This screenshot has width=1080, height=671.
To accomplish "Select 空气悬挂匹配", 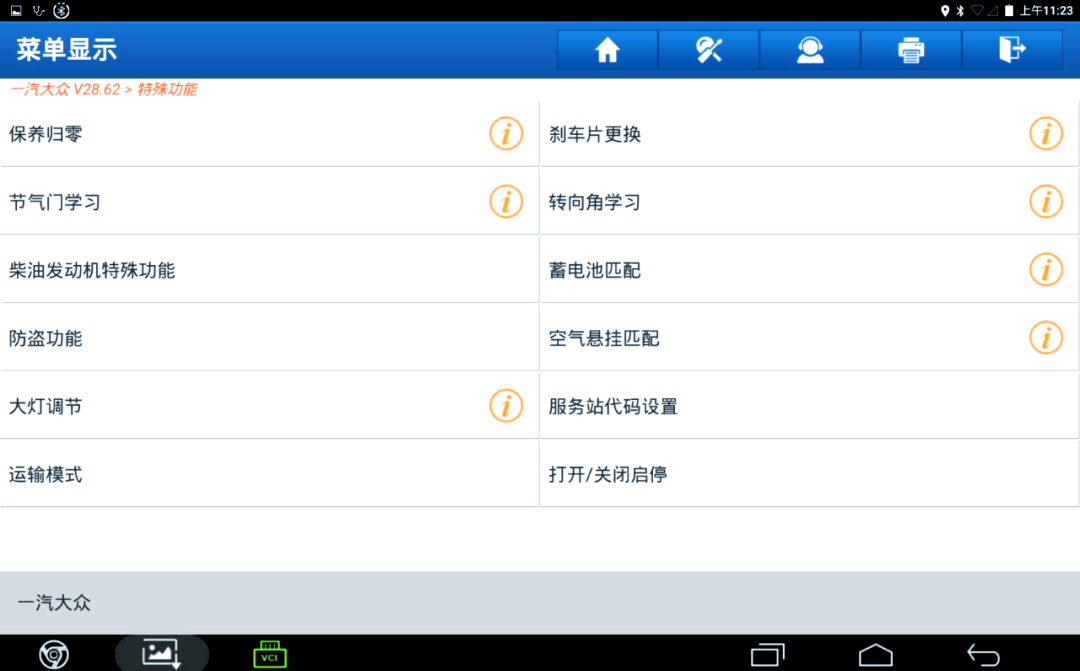I will (604, 338).
